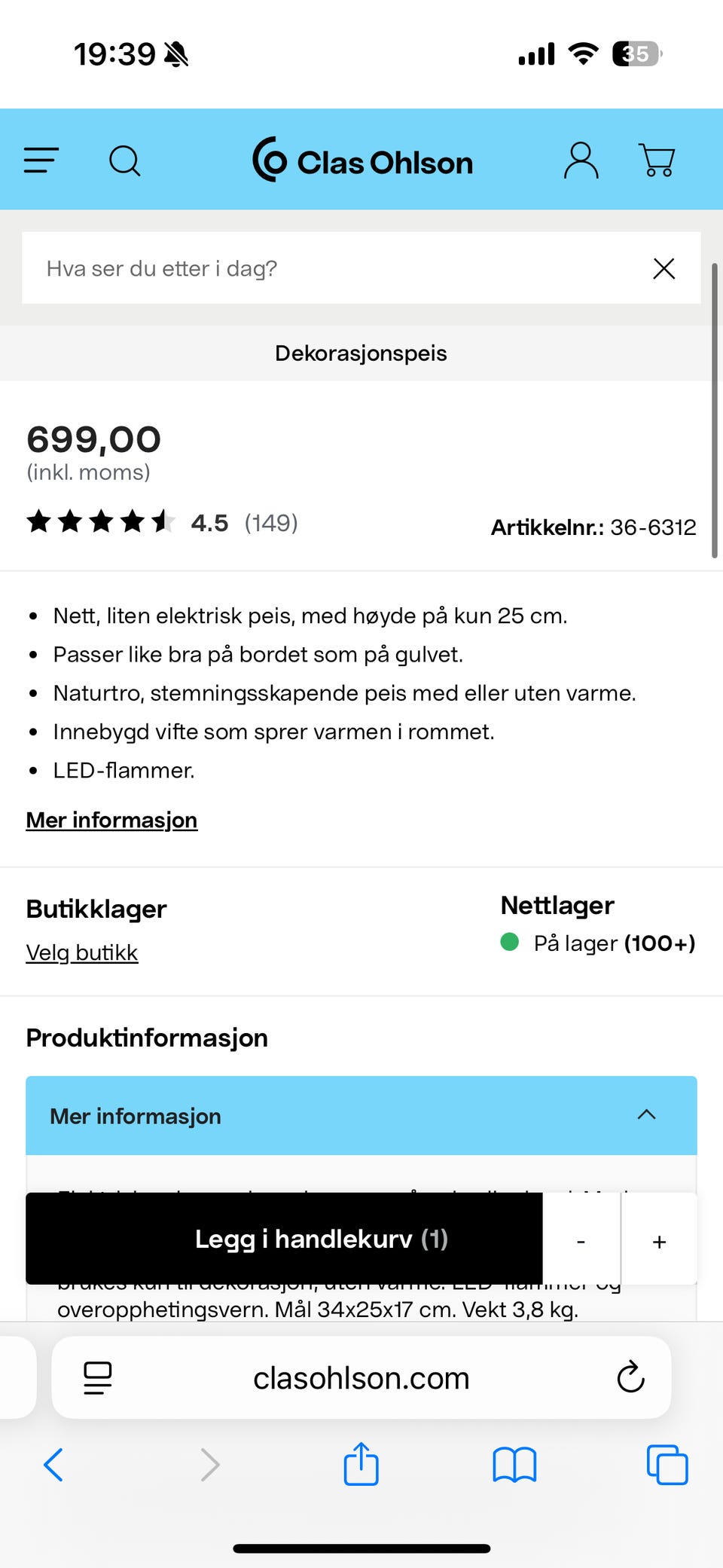Click the Clas Ohlson logo
The image size is (723, 1568).
pyautogui.click(x=362, y=160)
